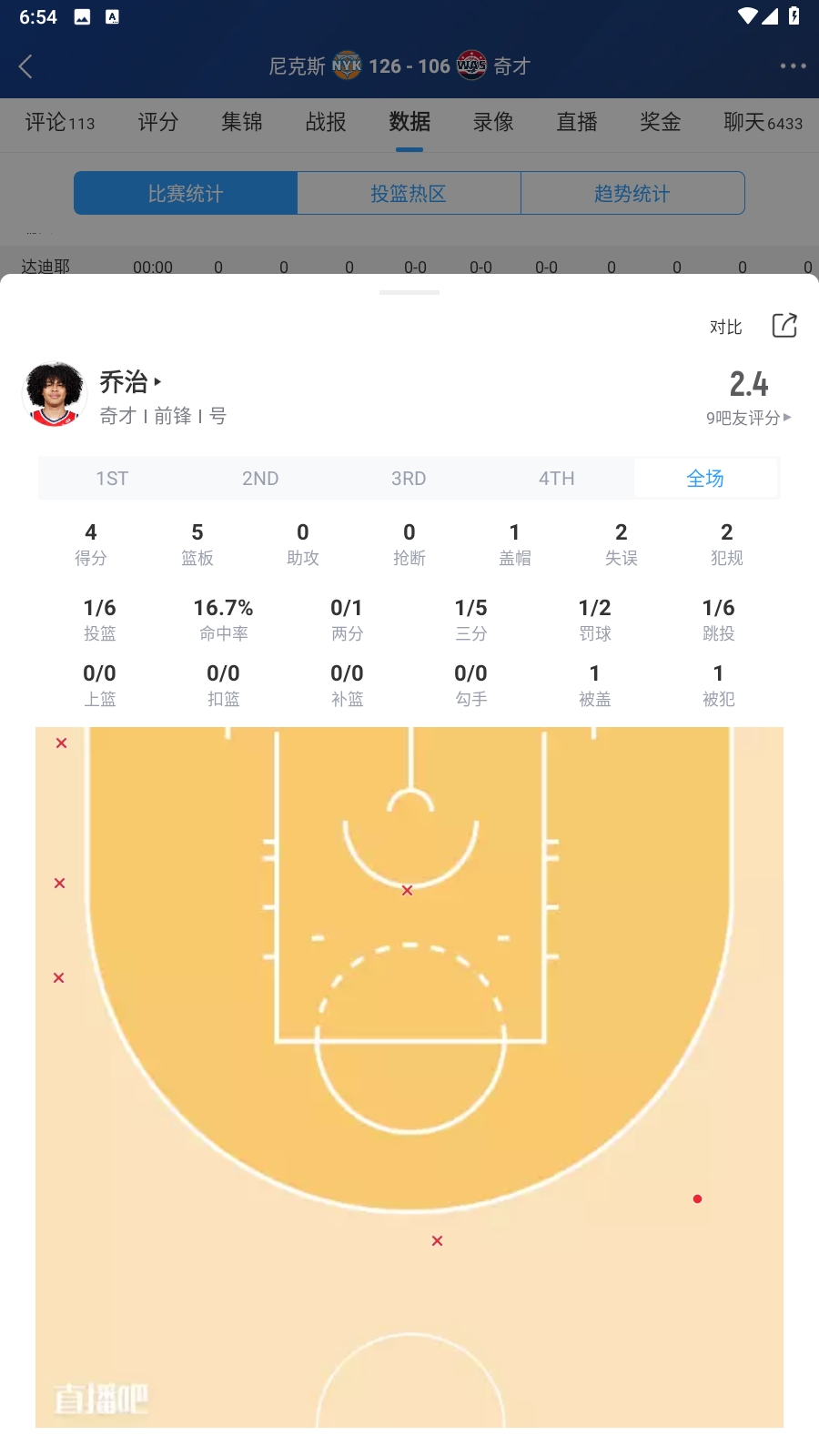Switch to 1ST quarter stats
The image size is (819, 1456).
pos(112,479)
